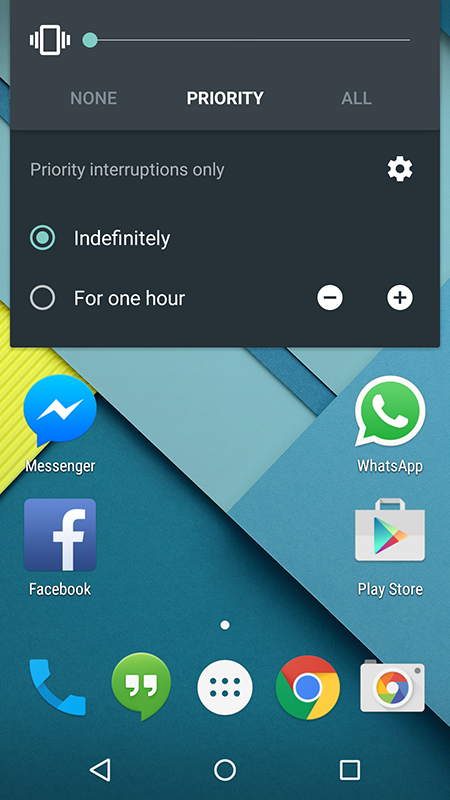Tap the volume slider handle
450x800 pixels.
pyautogui.click(x=90, y=40)
